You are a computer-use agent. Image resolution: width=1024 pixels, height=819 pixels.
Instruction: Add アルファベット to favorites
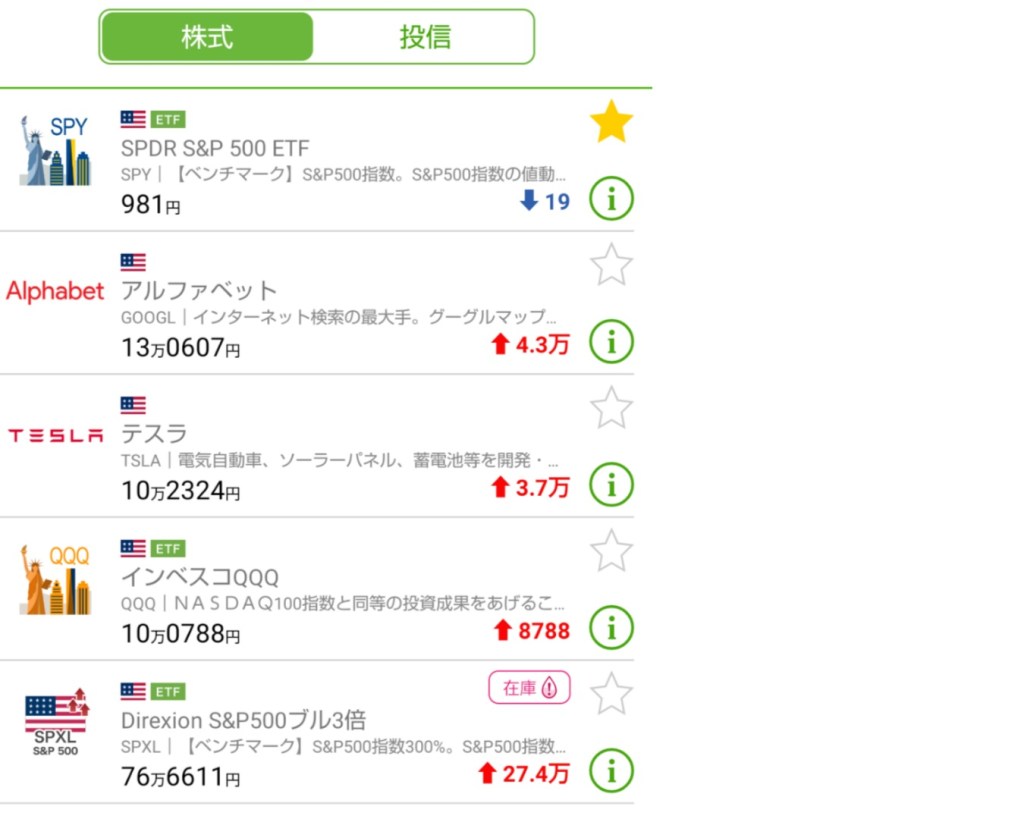click(611, 265)
